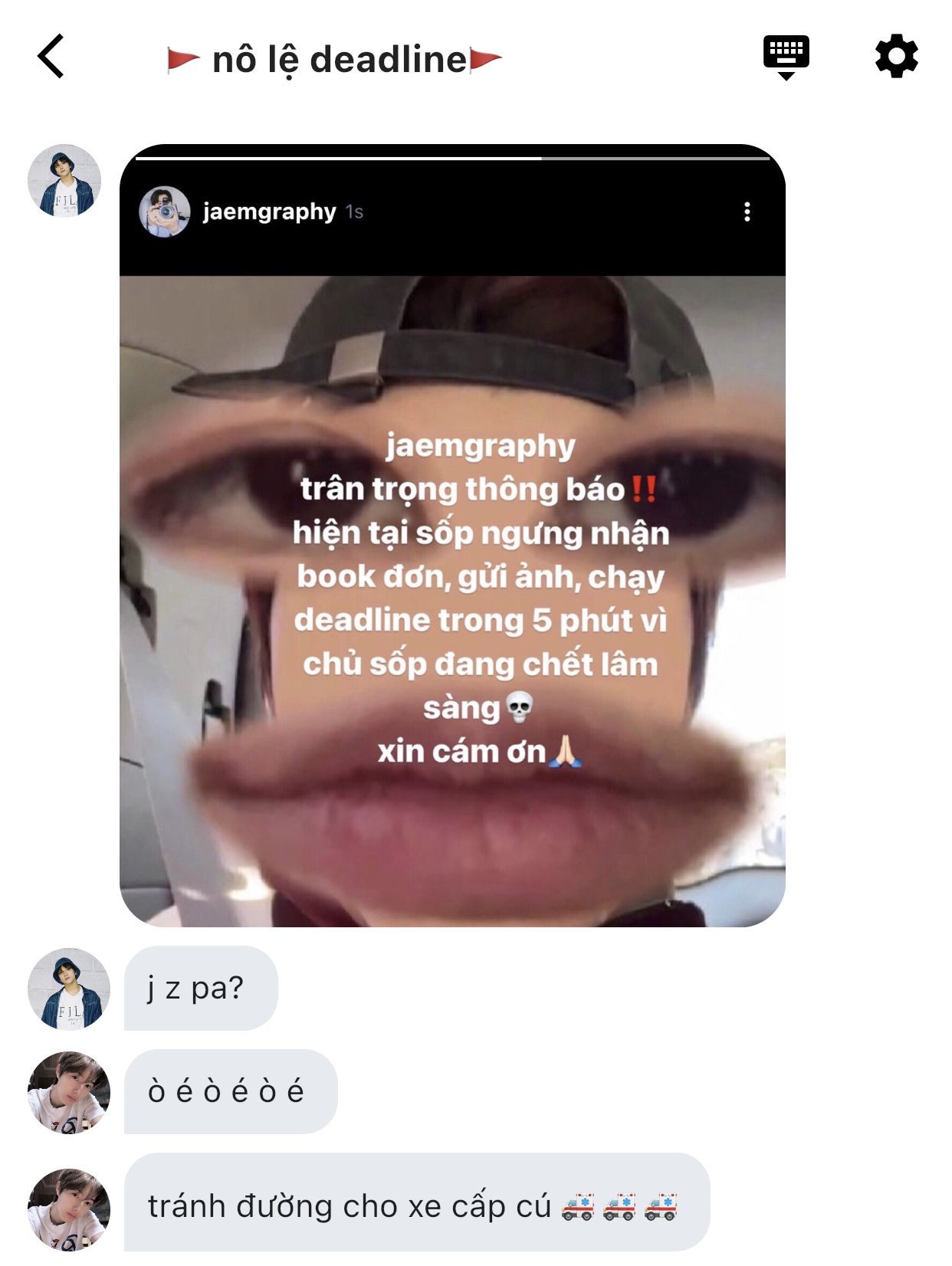Image resolution: width=952 pixels, height=1266 pixels.
Task: Open the avatar beside the 'ò é ò é ò é' message
Action: tap(68, 1092)
